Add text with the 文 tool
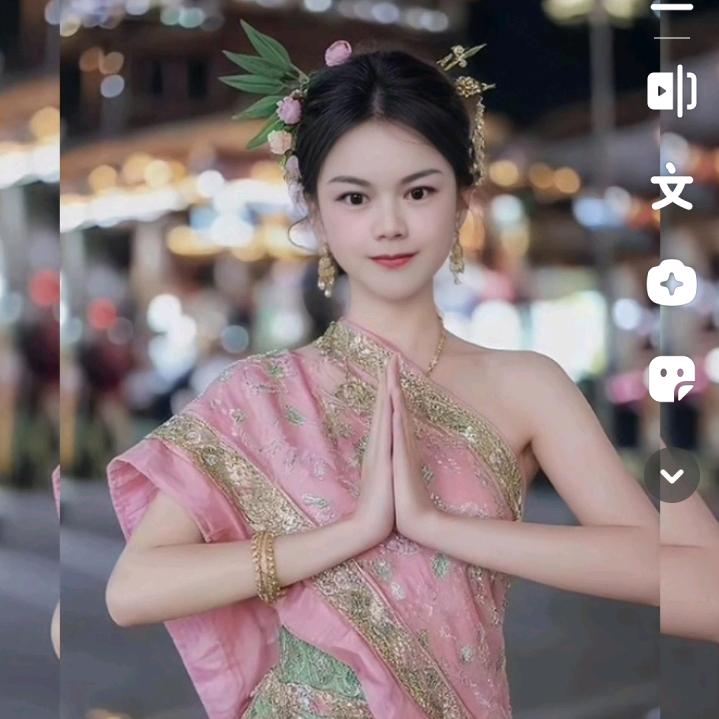 click(x=671, y=187)
